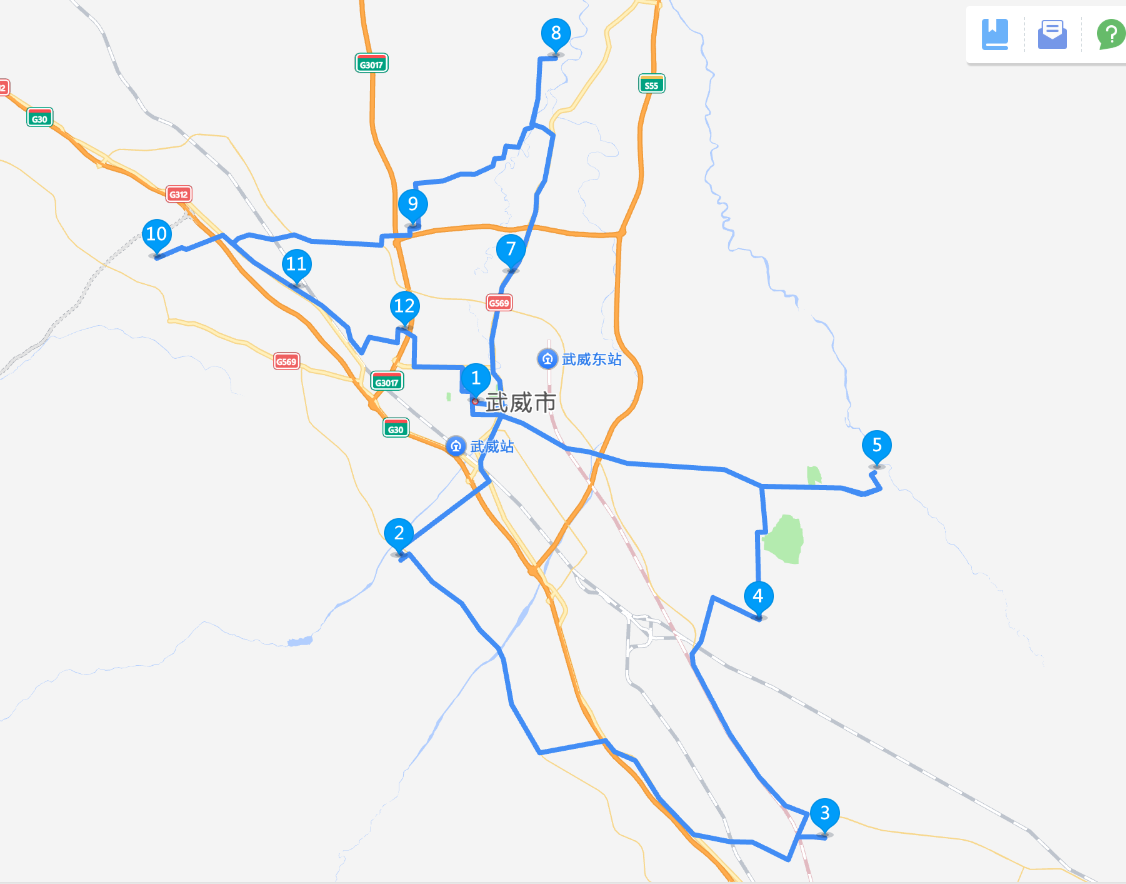Select route stop marker 7
The image size is (1126, 884).
tap(510, 249)
